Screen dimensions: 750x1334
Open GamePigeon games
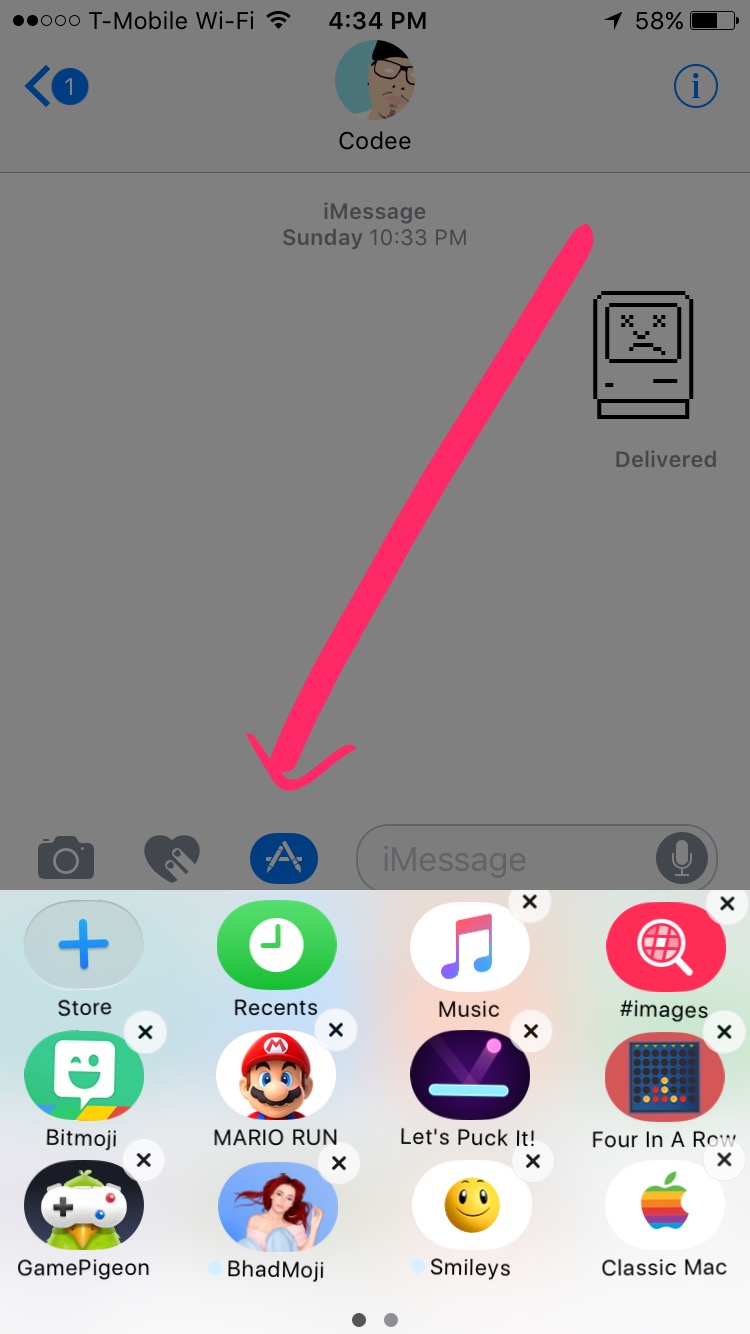pos(83,1206)
